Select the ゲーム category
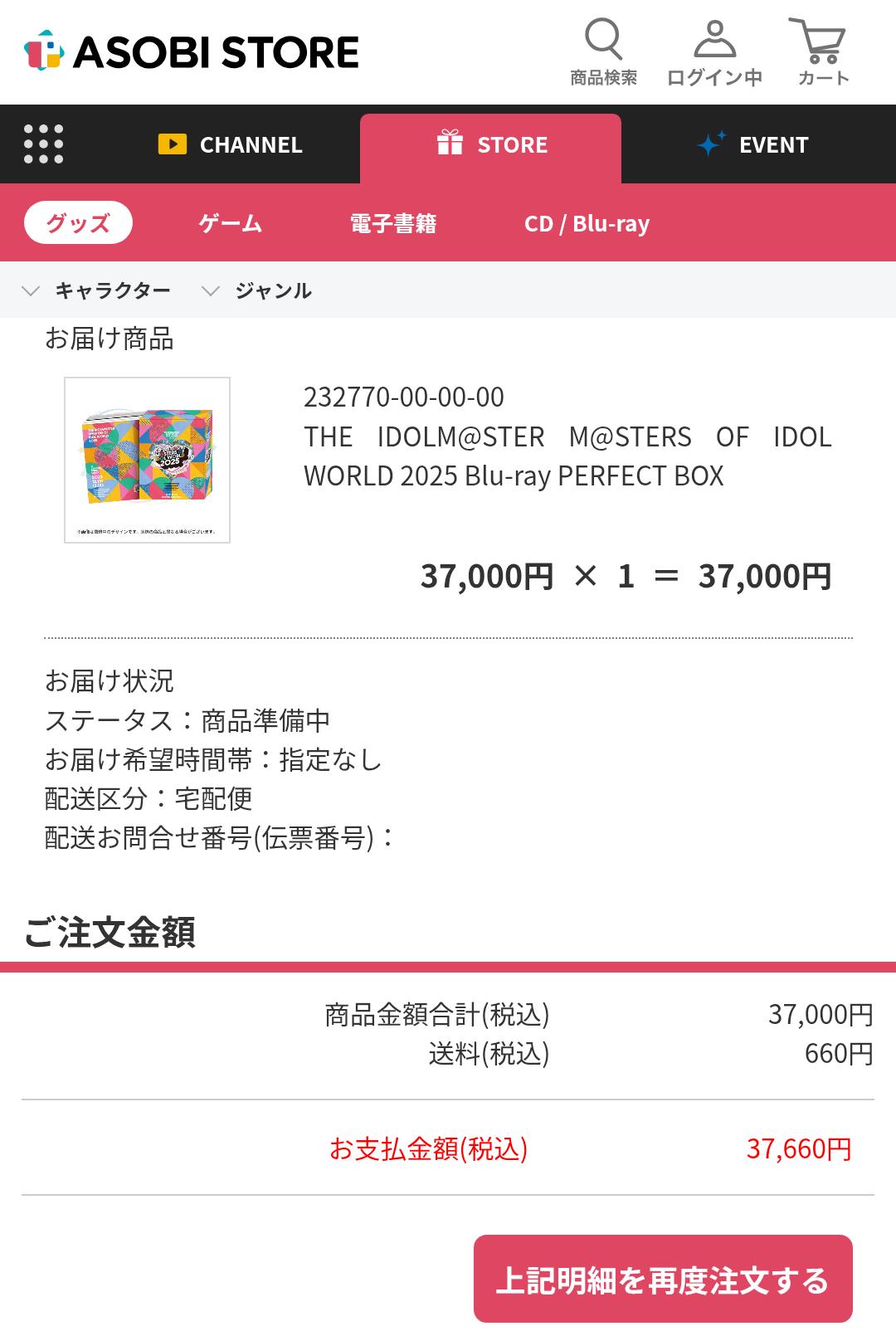 point(230,223)
